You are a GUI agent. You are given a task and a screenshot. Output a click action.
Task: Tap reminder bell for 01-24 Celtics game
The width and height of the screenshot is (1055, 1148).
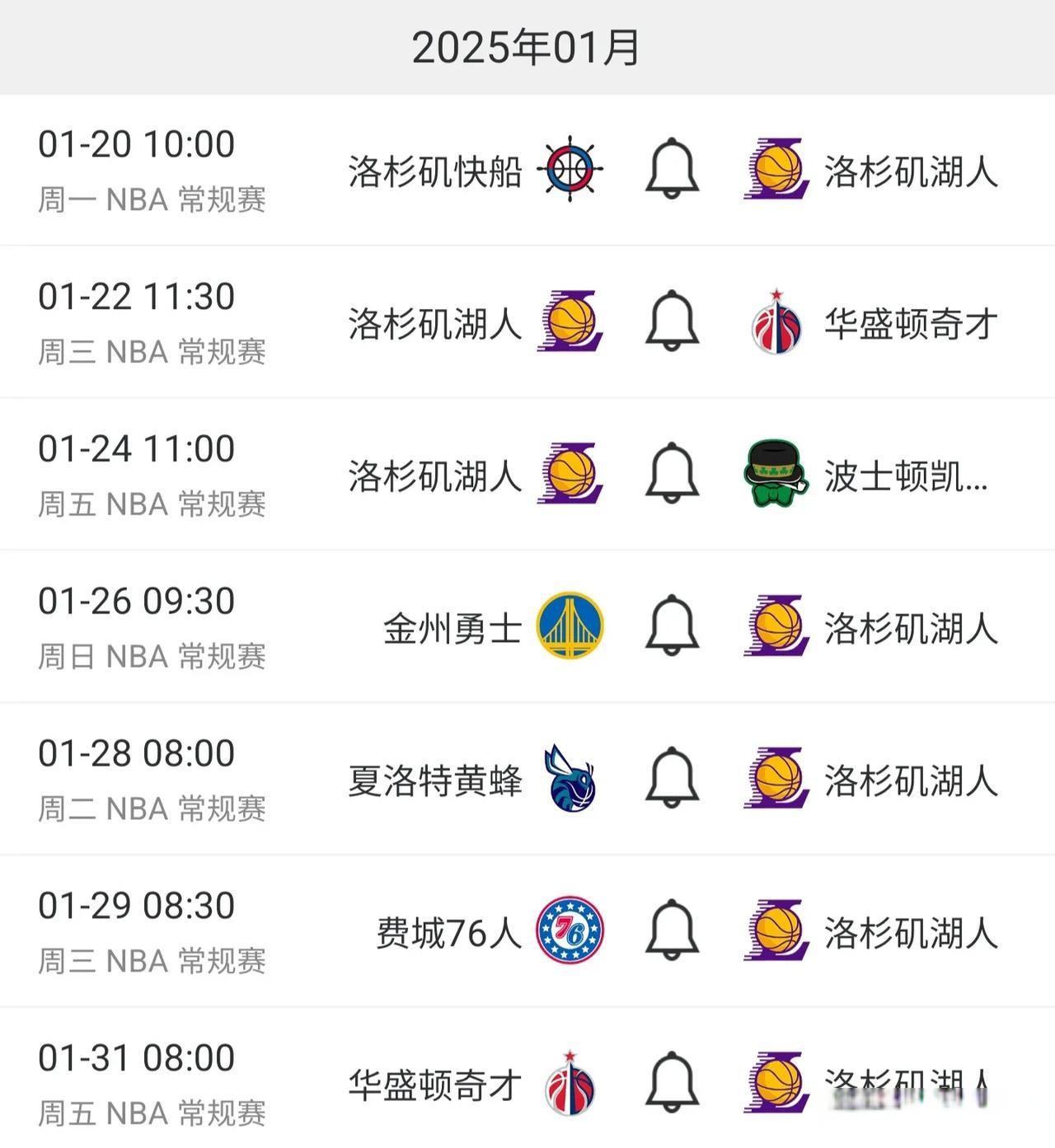672,473
